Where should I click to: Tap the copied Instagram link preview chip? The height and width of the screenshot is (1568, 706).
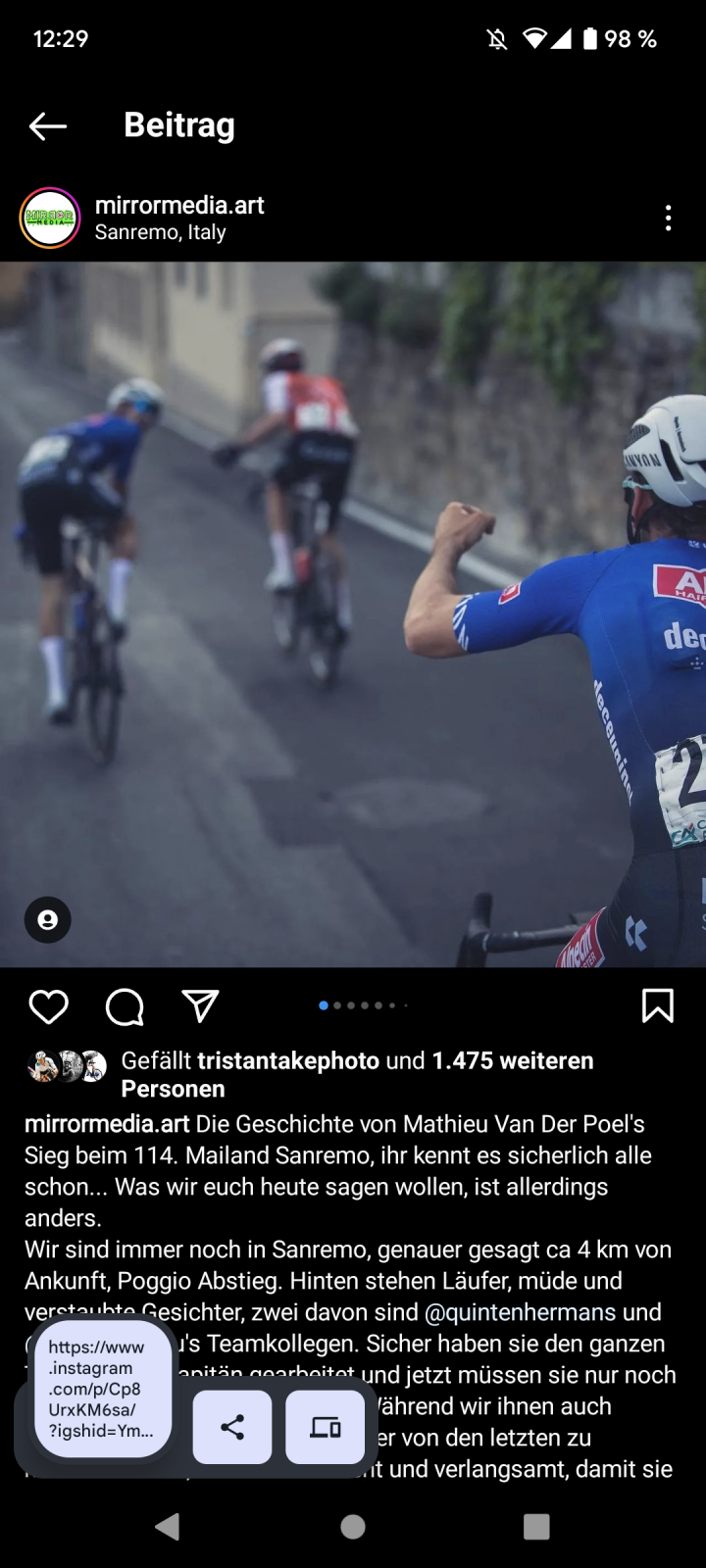(x=102, y=1389)
